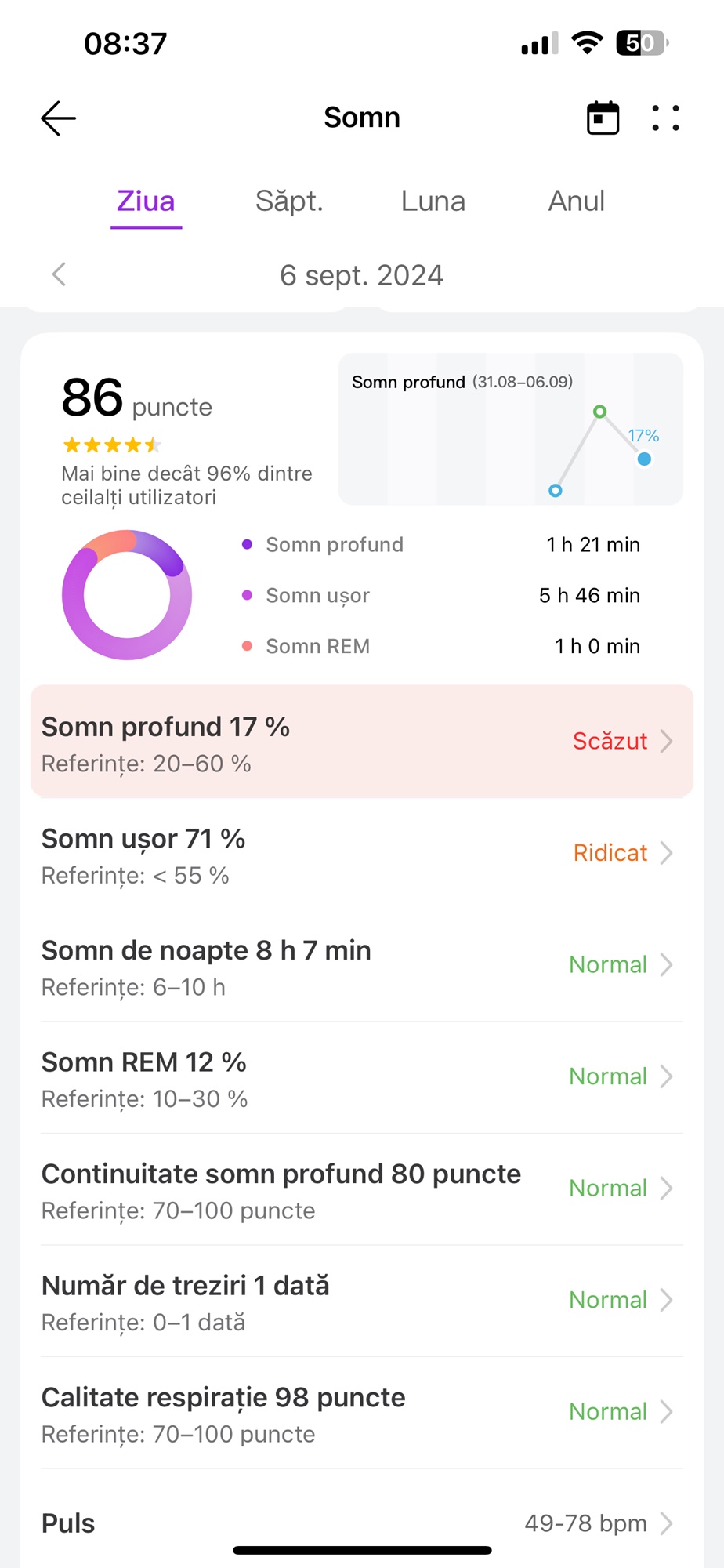Open Număr de treziri row

[x=362, y=1301]
